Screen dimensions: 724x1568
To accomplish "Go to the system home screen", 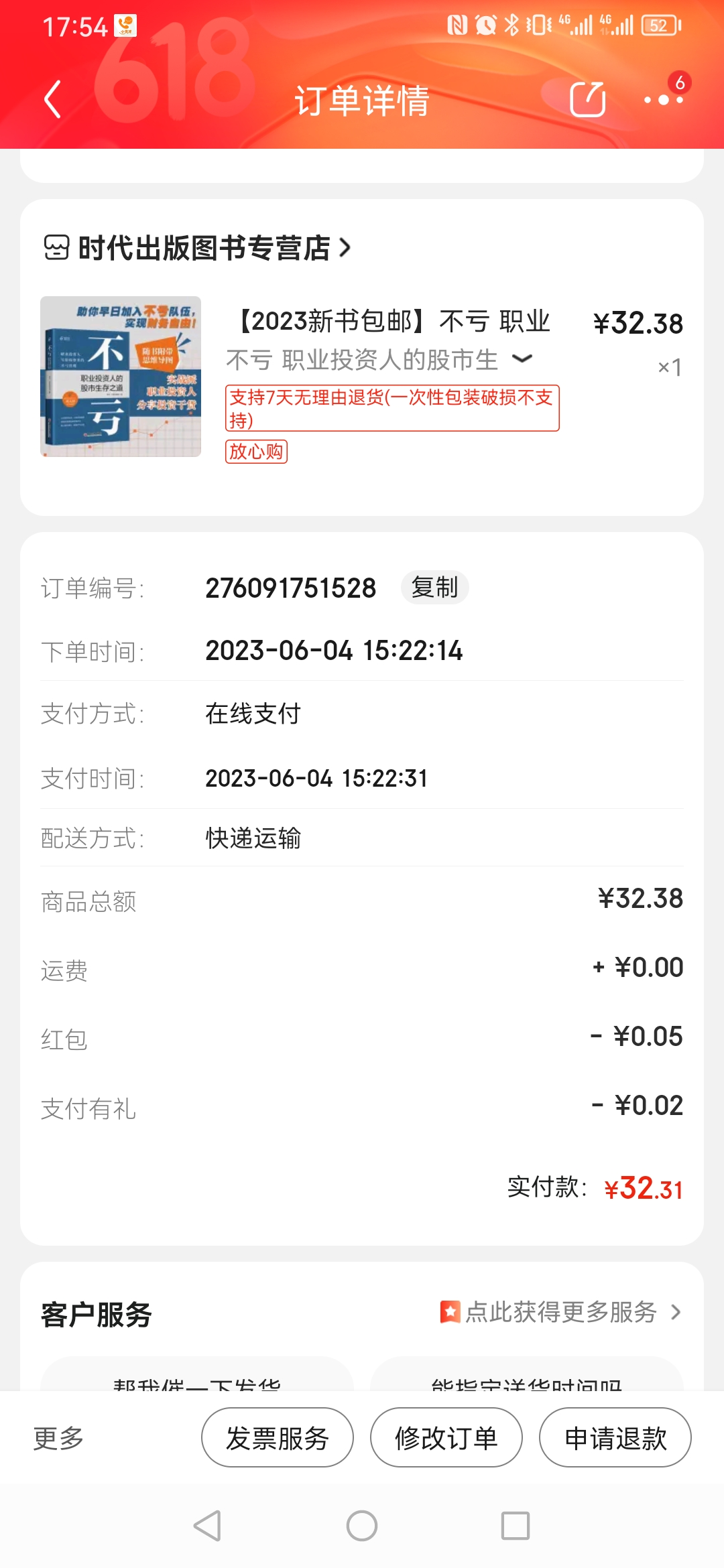I will point(362,1526).
